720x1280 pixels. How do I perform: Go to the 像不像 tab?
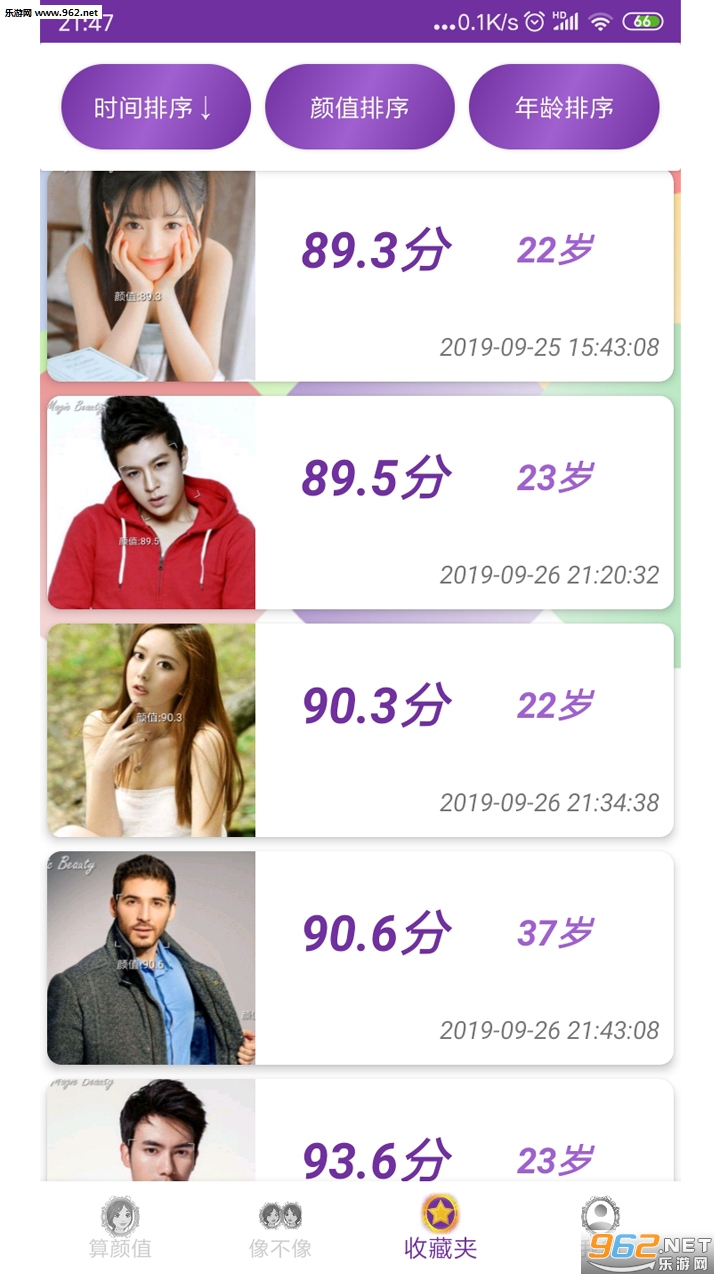coord(280,1230)
